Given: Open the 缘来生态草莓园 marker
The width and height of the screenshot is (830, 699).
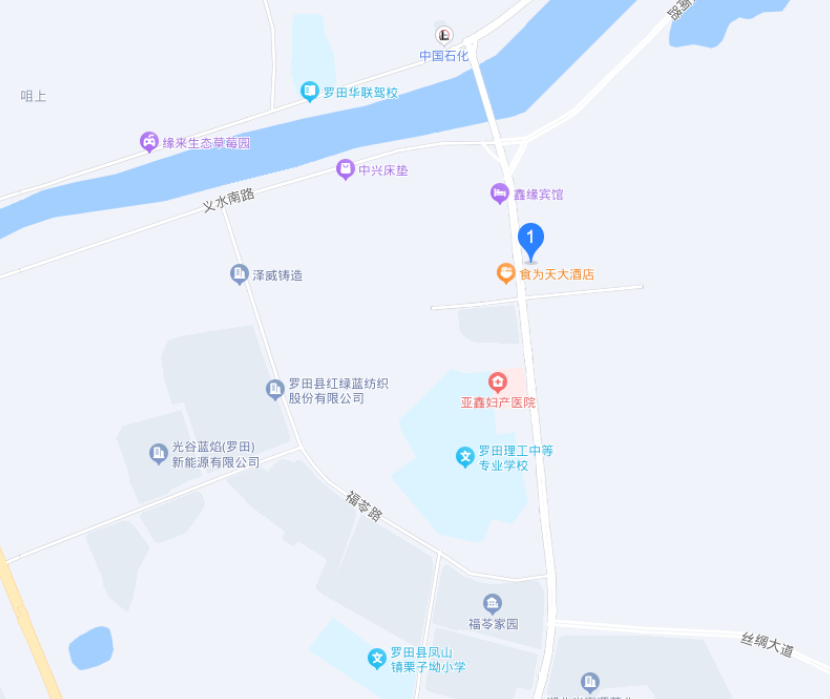Looking at the screenshot, I should pyautogui.click(x=149, y=142).
